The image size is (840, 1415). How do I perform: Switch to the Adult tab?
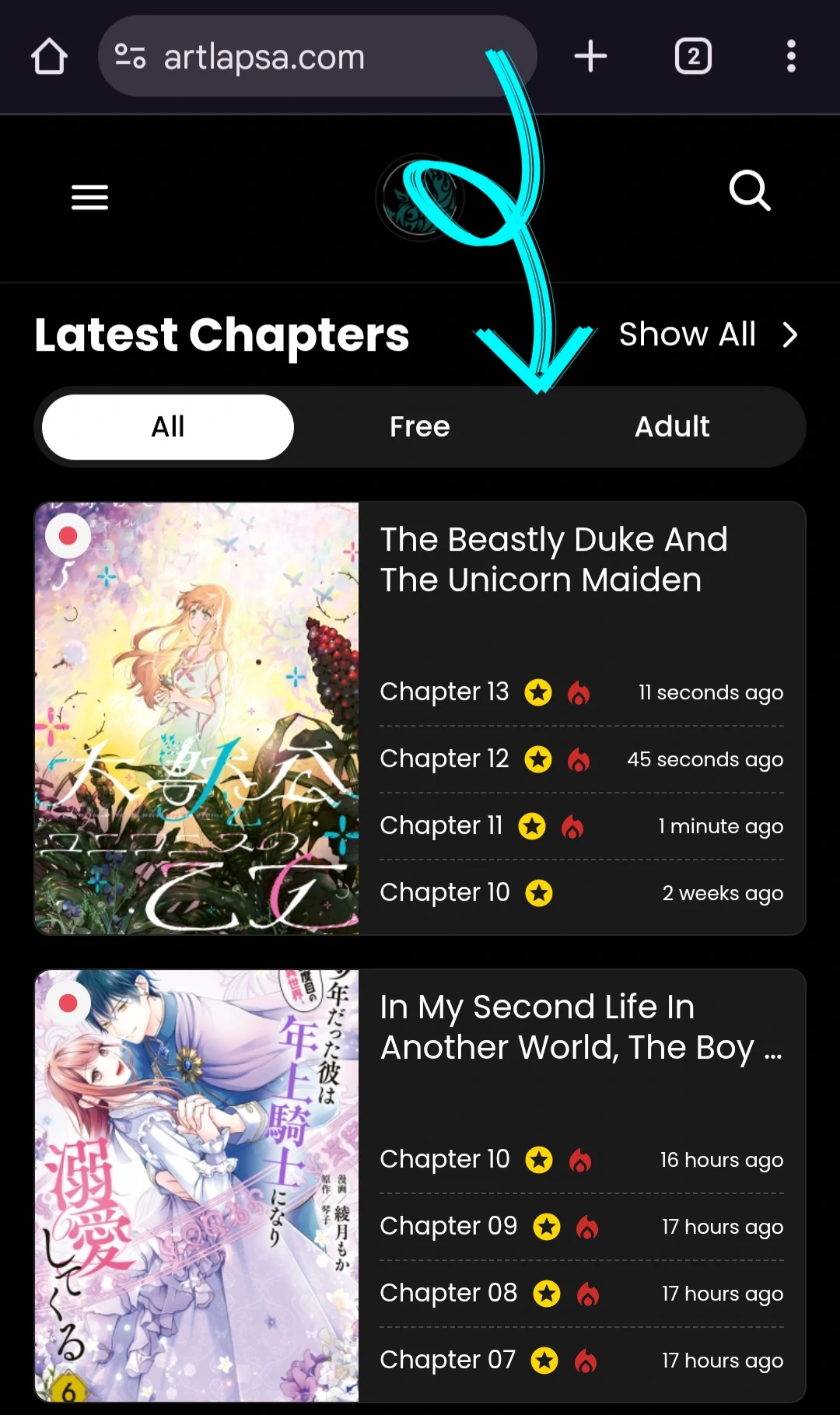tap(672, 427)
